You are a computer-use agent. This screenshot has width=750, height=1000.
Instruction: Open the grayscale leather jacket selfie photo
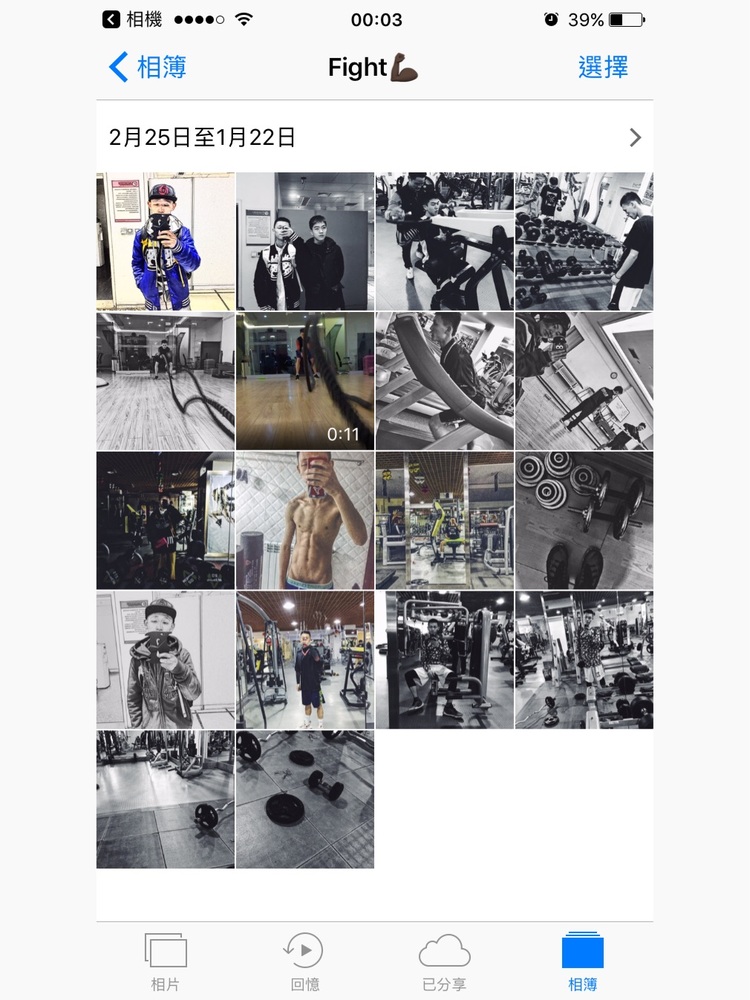click(166, 659)
